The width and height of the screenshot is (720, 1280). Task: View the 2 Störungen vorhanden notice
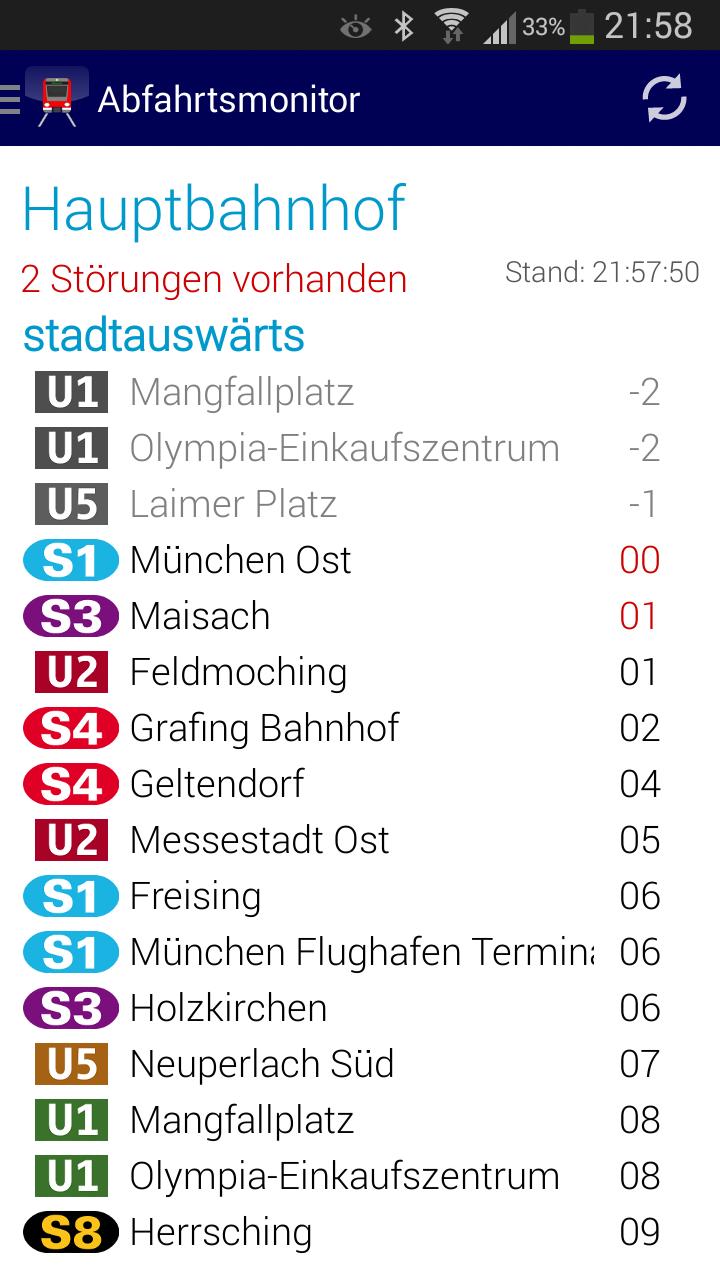tap(214, 279)
